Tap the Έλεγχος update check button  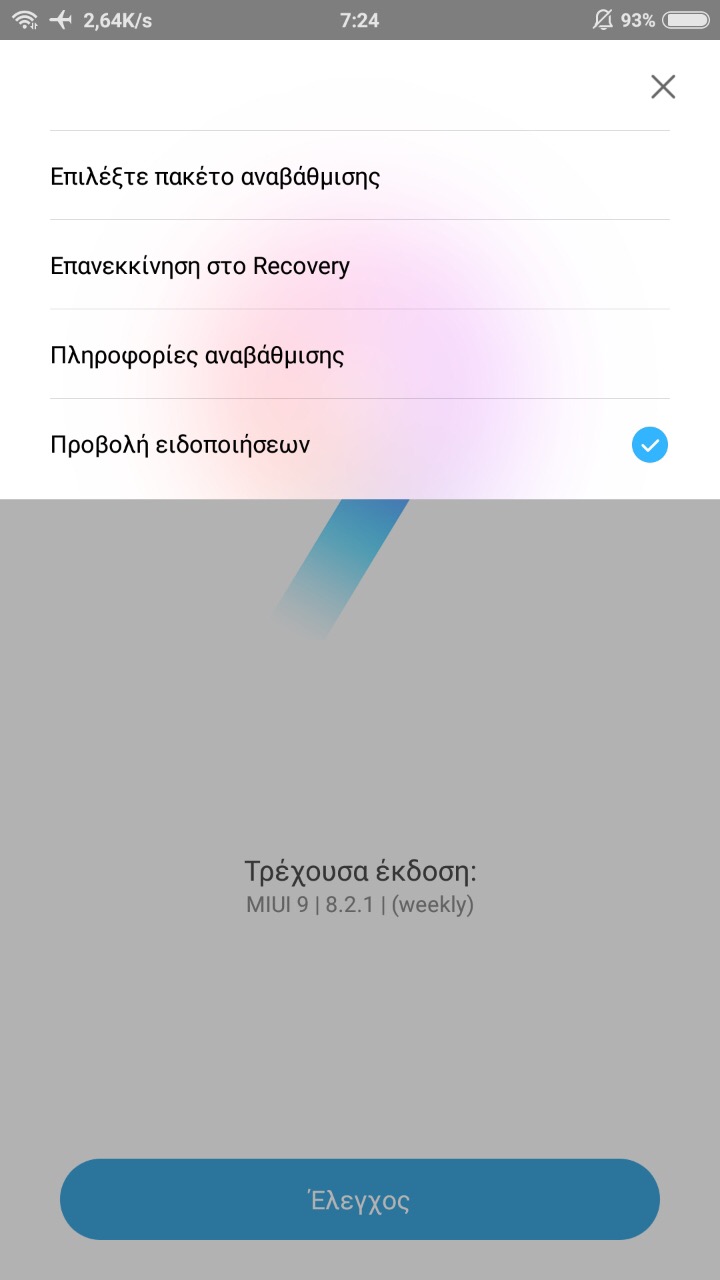pos(360,1200)
